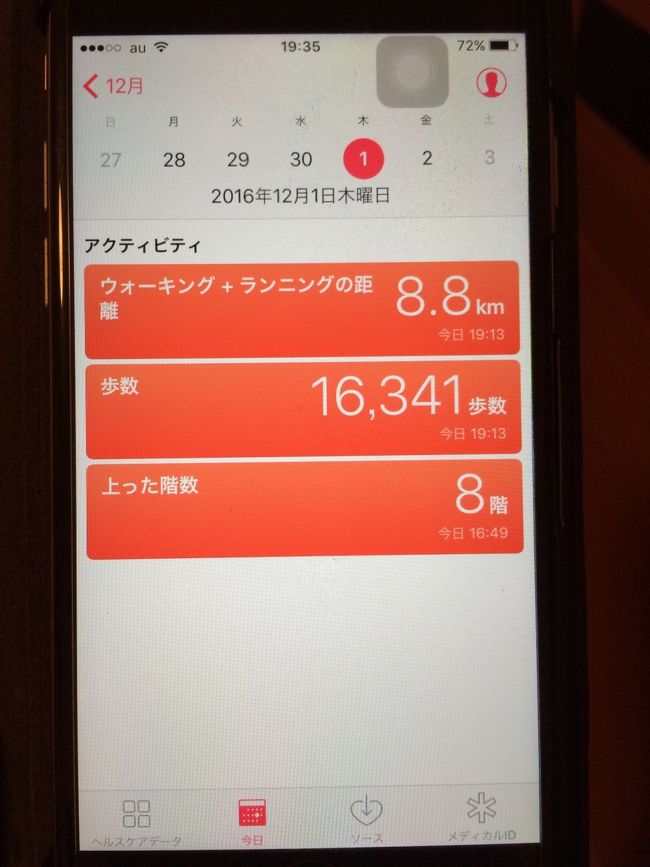Open the profile icon
Image resolution: width=650 pixels, height=867 pixels.
[x=490, y=84]
